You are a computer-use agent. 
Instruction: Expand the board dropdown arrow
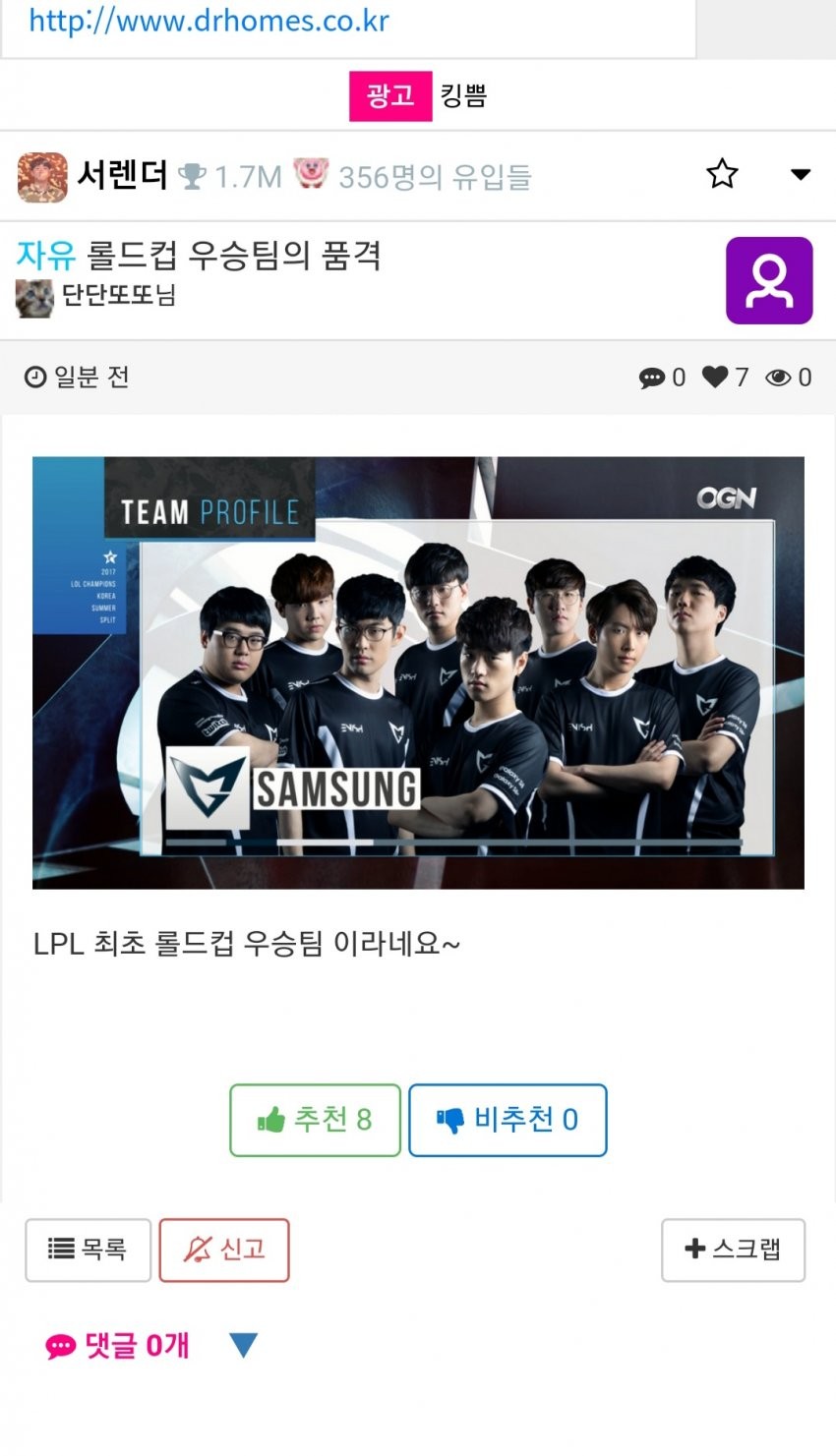801,175
